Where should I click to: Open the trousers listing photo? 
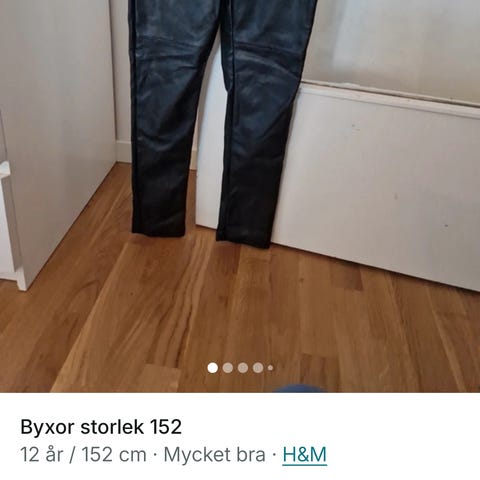coord(240,196)
